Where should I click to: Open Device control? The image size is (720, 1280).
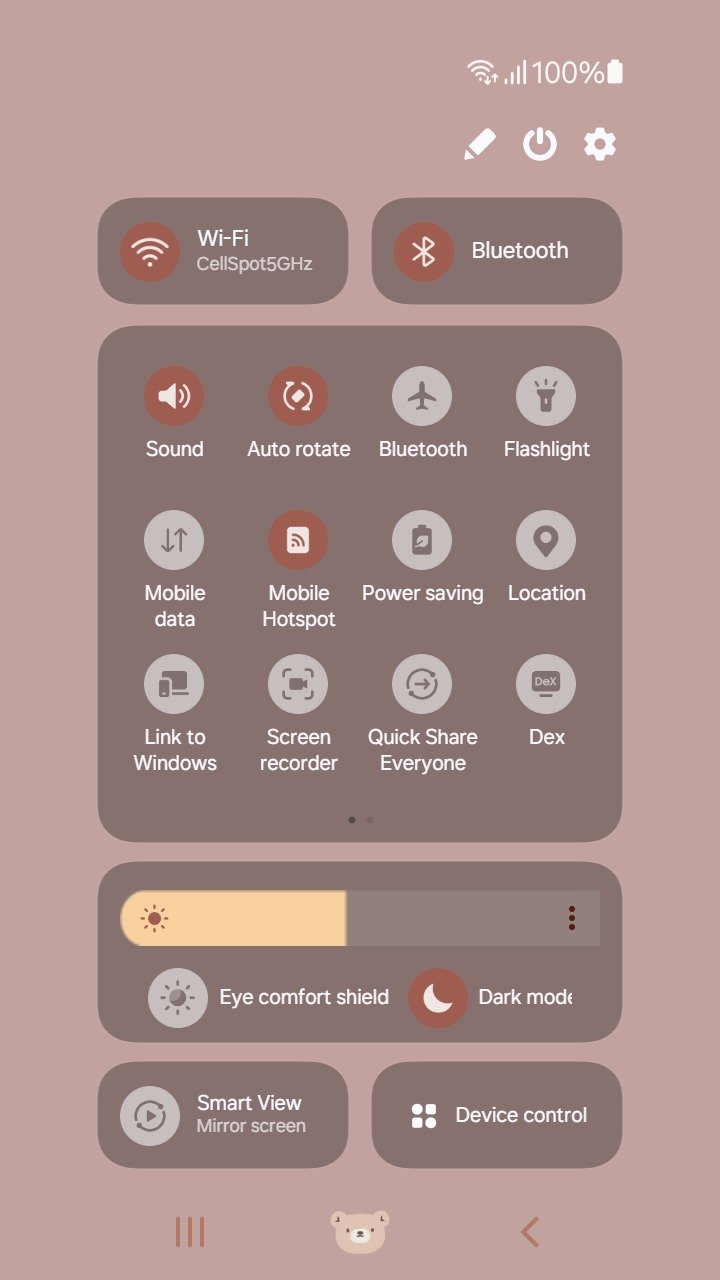coord(497,1115)
